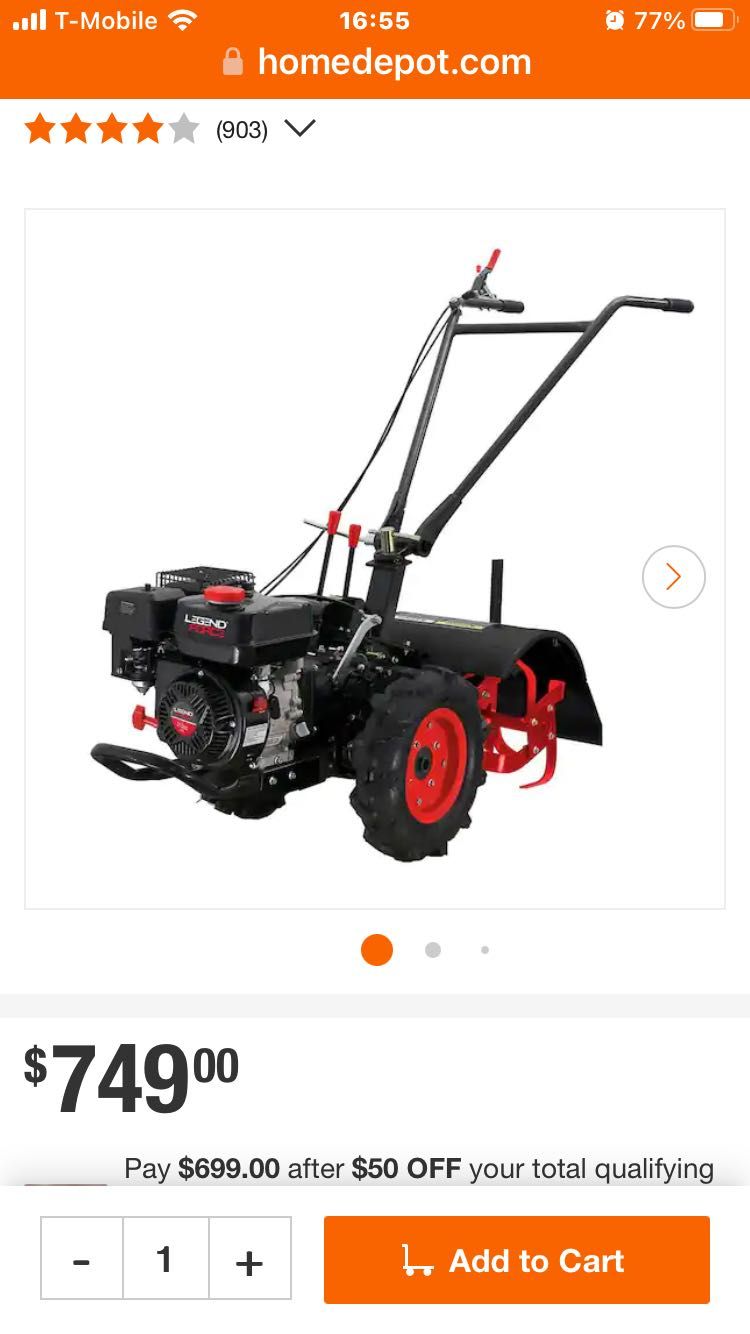Increase quantity with the plus button
Screen dimensions: 750x1334
coord(249,1259)
